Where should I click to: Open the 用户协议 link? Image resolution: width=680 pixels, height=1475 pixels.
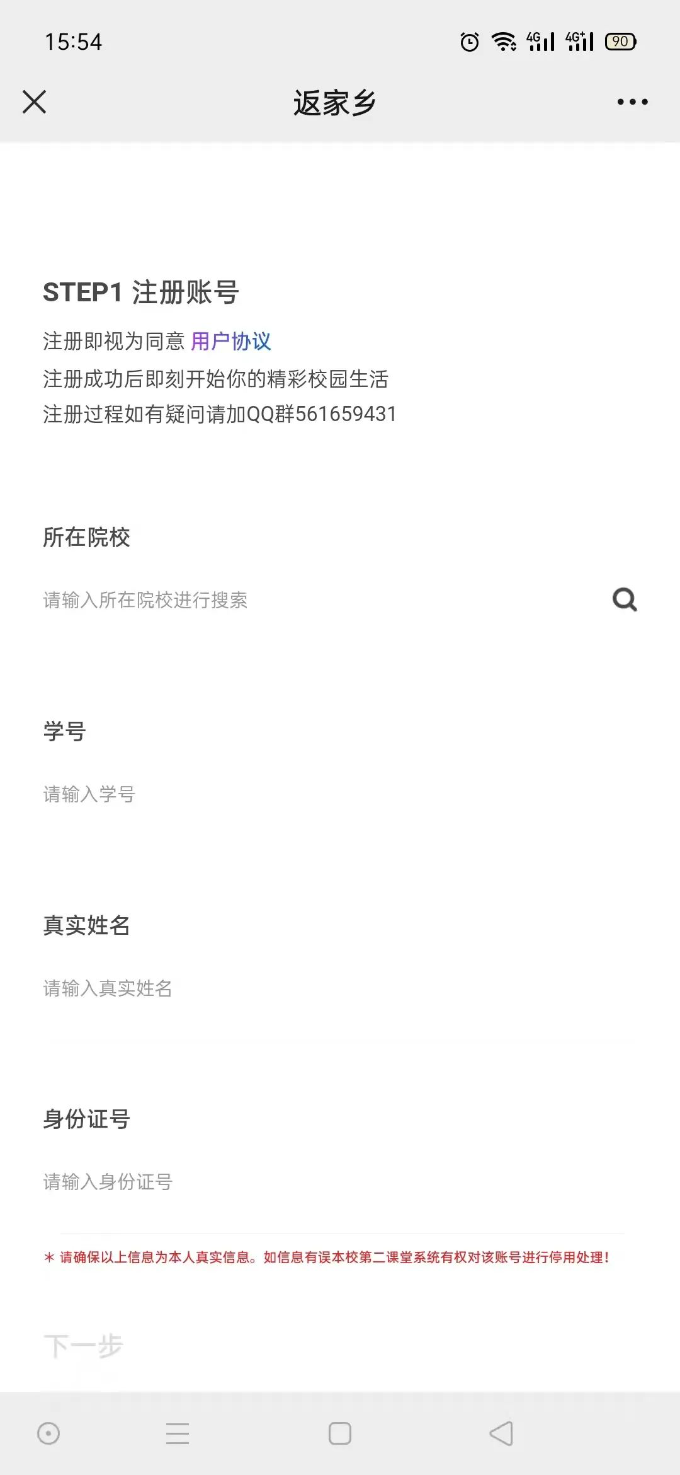(x=231, y=341)
